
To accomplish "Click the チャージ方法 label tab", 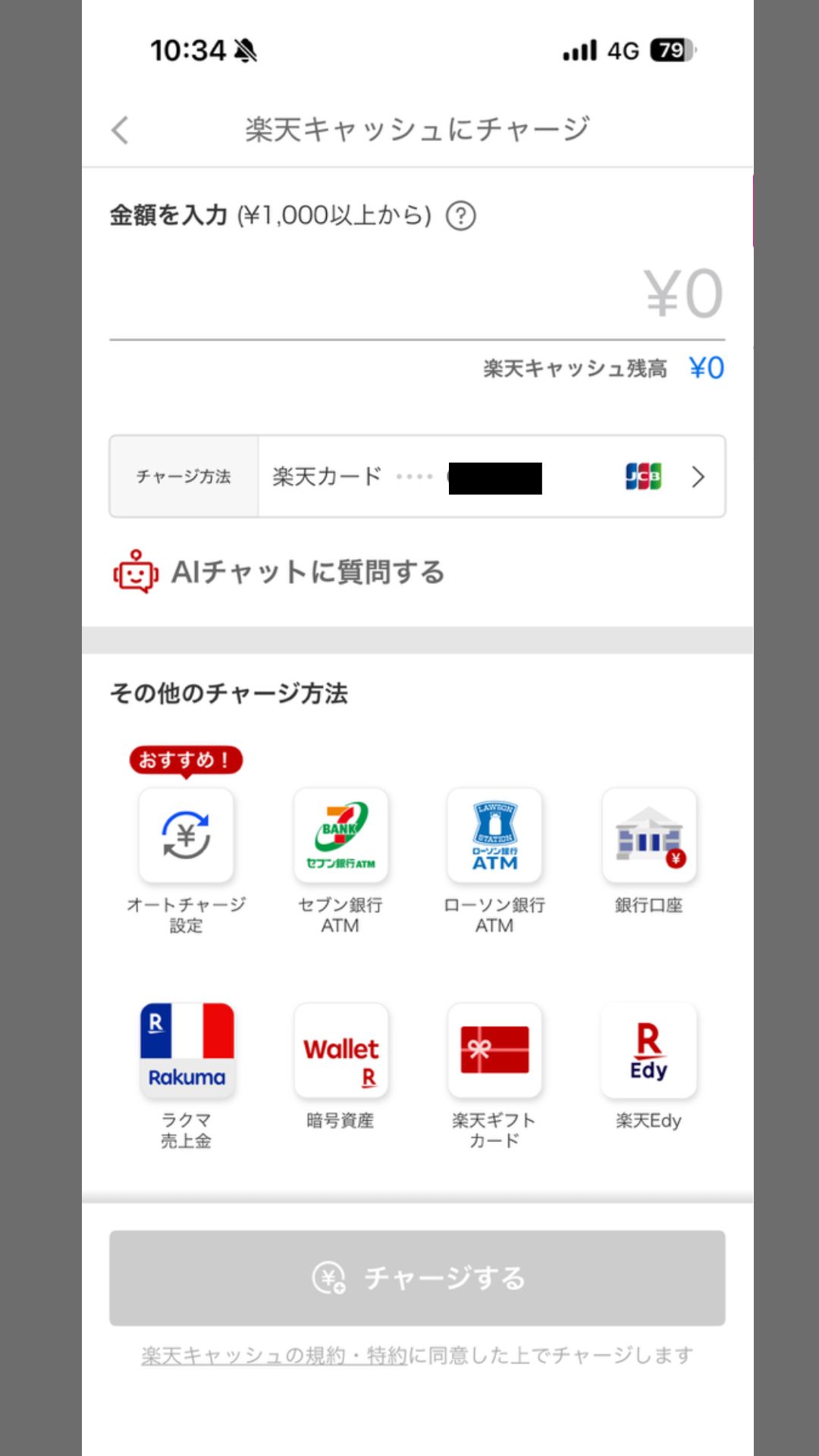I will pyautogui.click(x=182, y=476).
